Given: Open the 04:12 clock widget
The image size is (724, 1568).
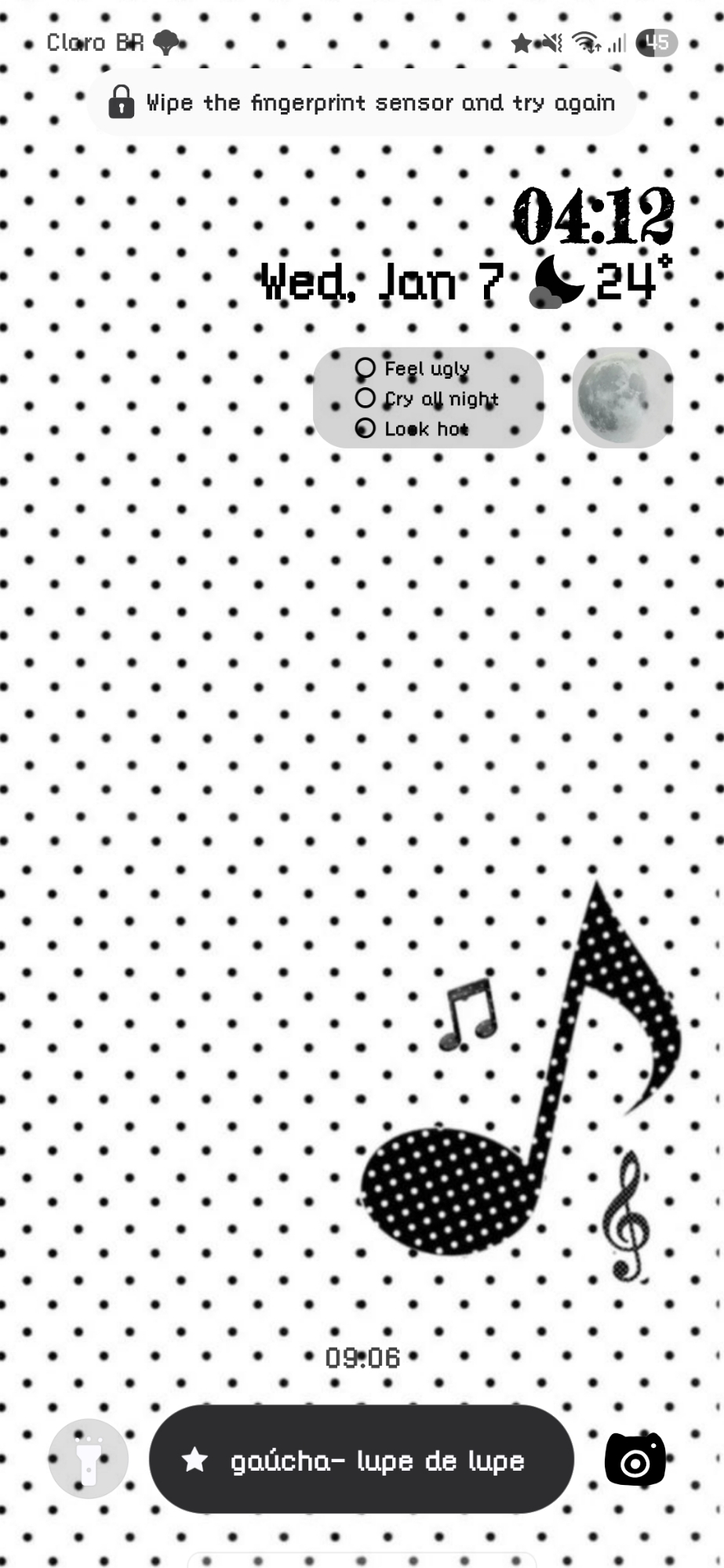Looking at the screenshot, I should (x=593, y=216).
